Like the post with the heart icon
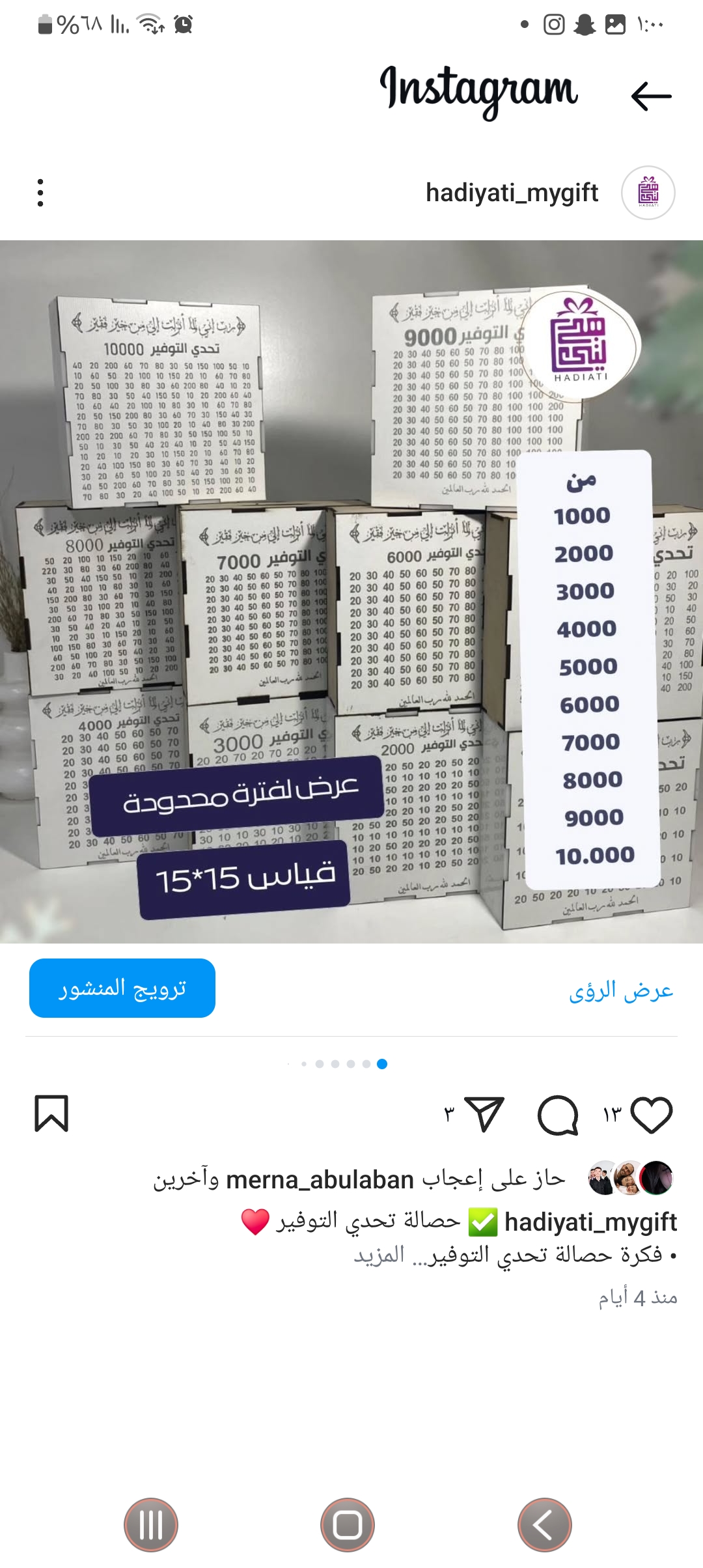 point(652,1114)
